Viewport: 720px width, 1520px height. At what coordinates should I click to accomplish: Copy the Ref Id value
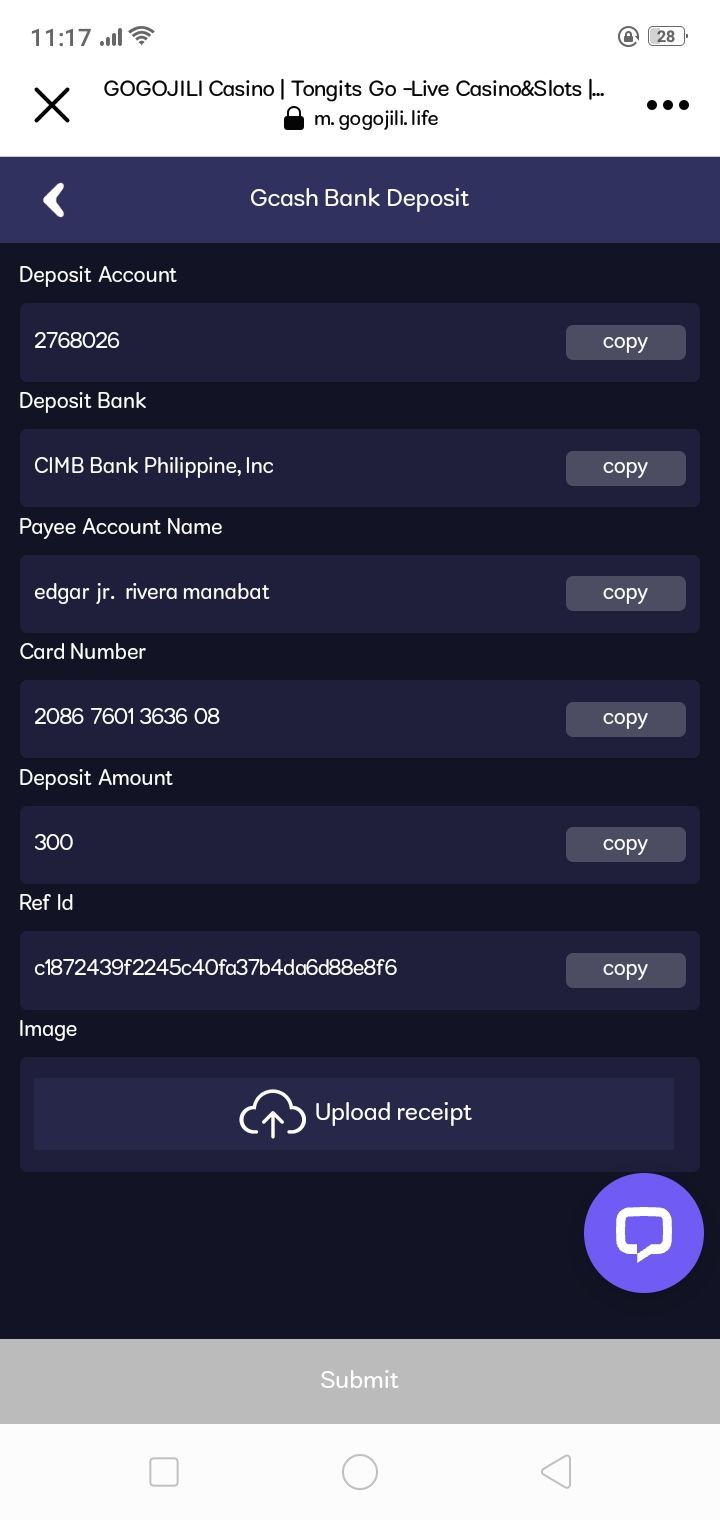[x=625, y=969]
